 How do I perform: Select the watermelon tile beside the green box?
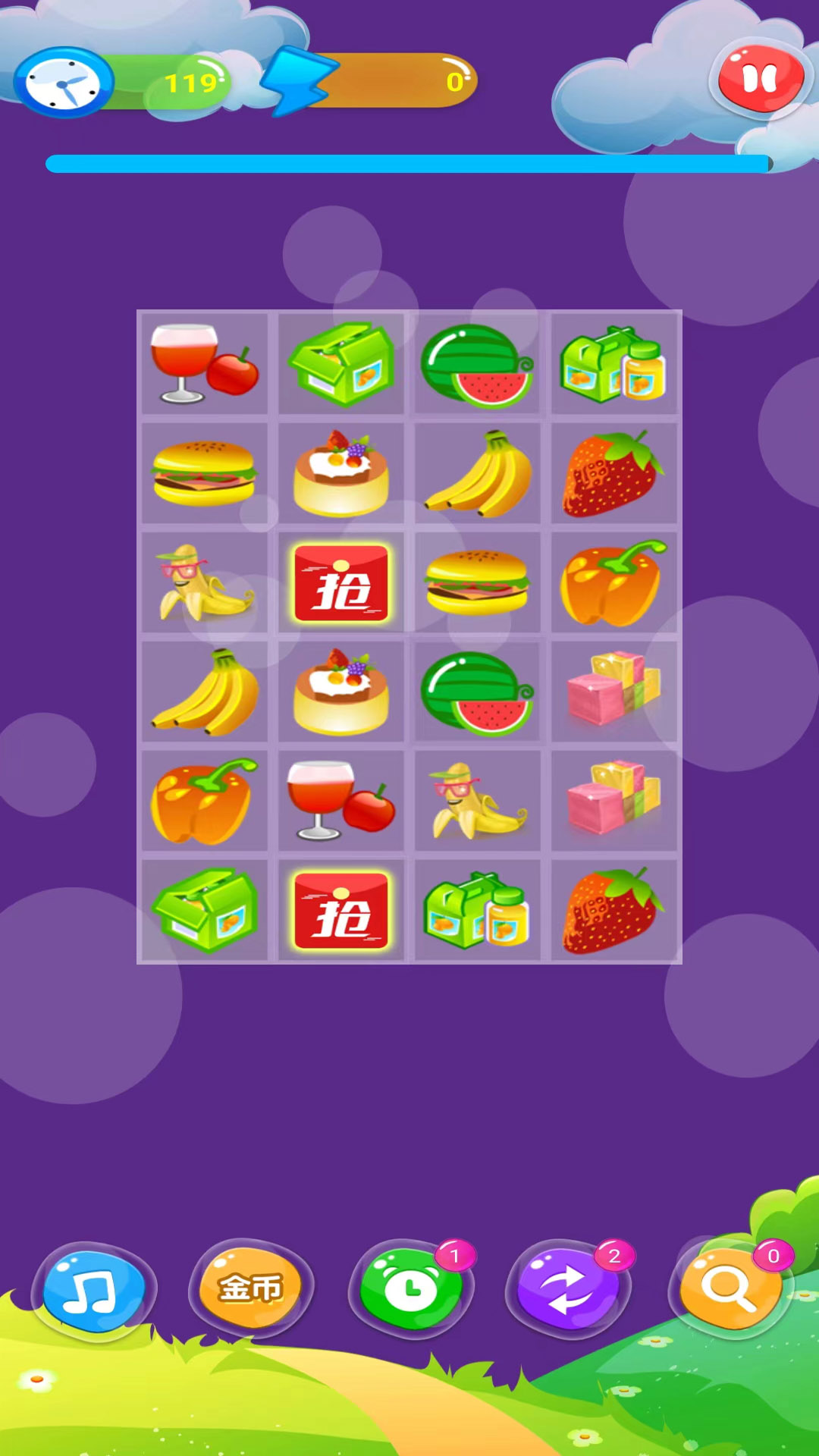point(477,364)
